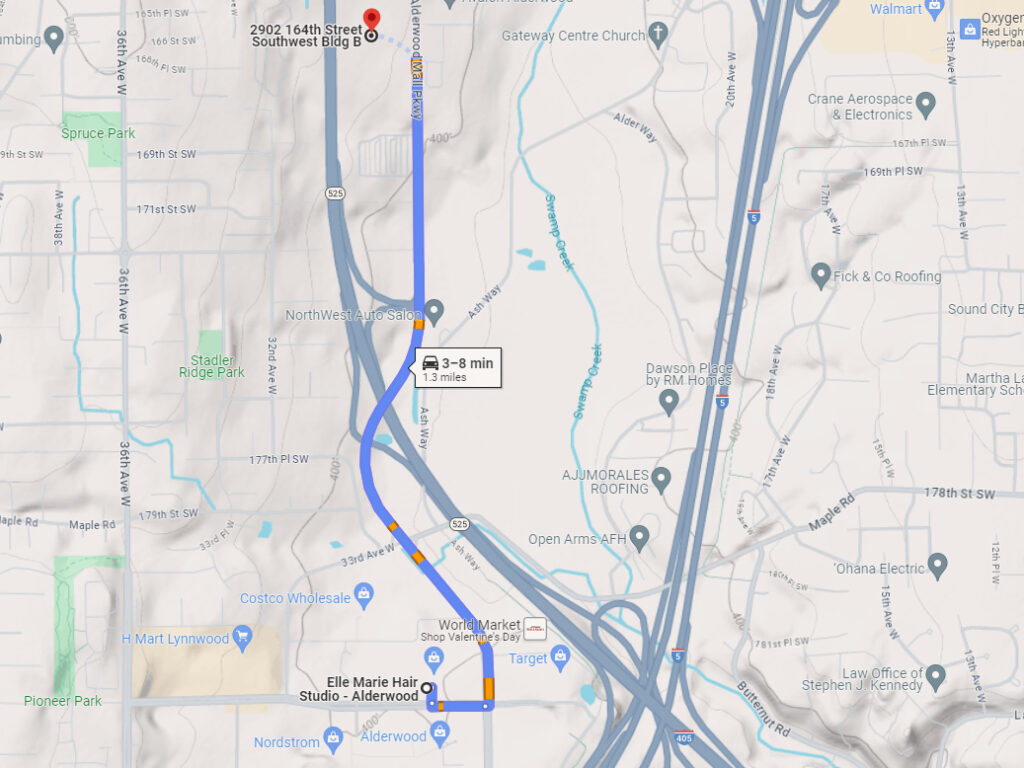Select the H Mart Lynnwood shopping pin
The image size is (1024, 768).
click(241, 635)
